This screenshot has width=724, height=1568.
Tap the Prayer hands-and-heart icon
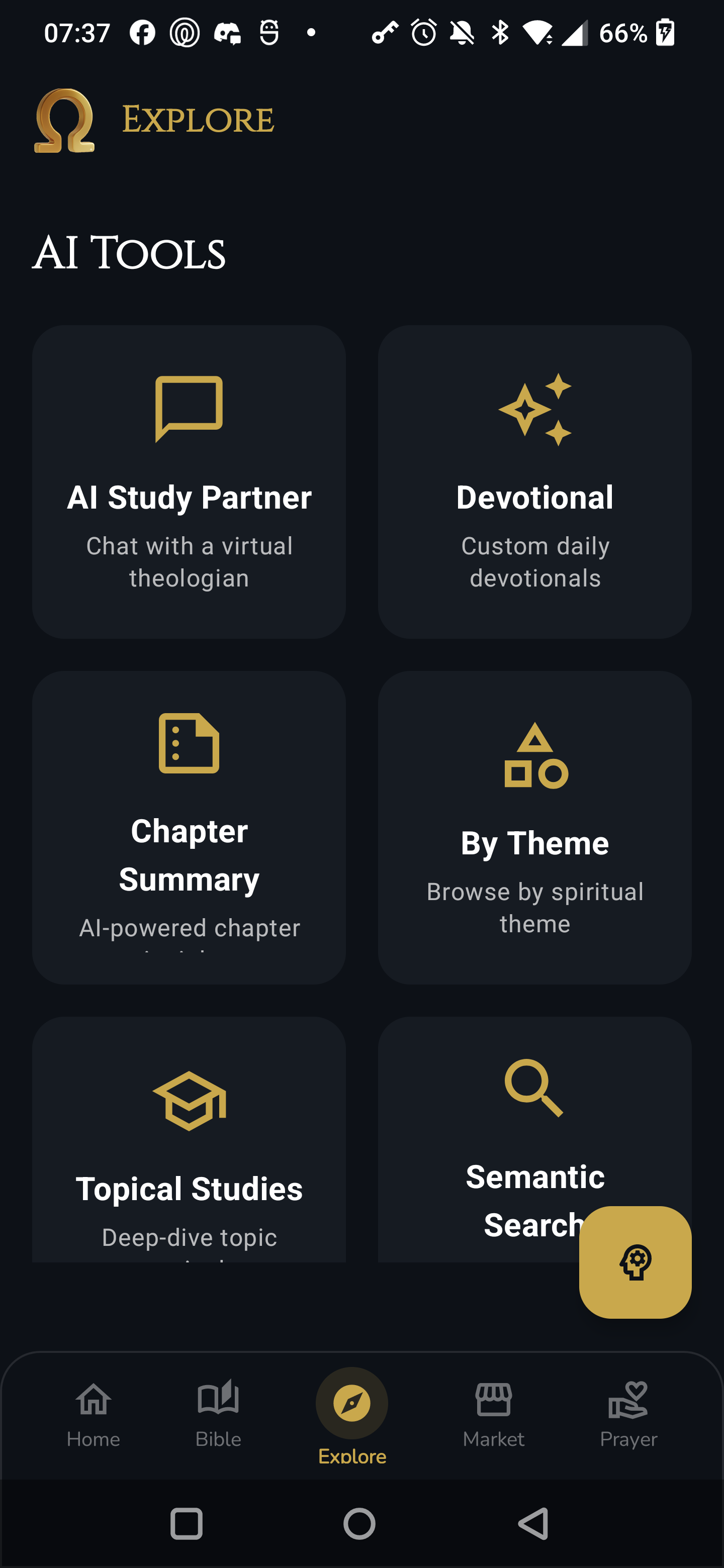tap(629, 1400)
